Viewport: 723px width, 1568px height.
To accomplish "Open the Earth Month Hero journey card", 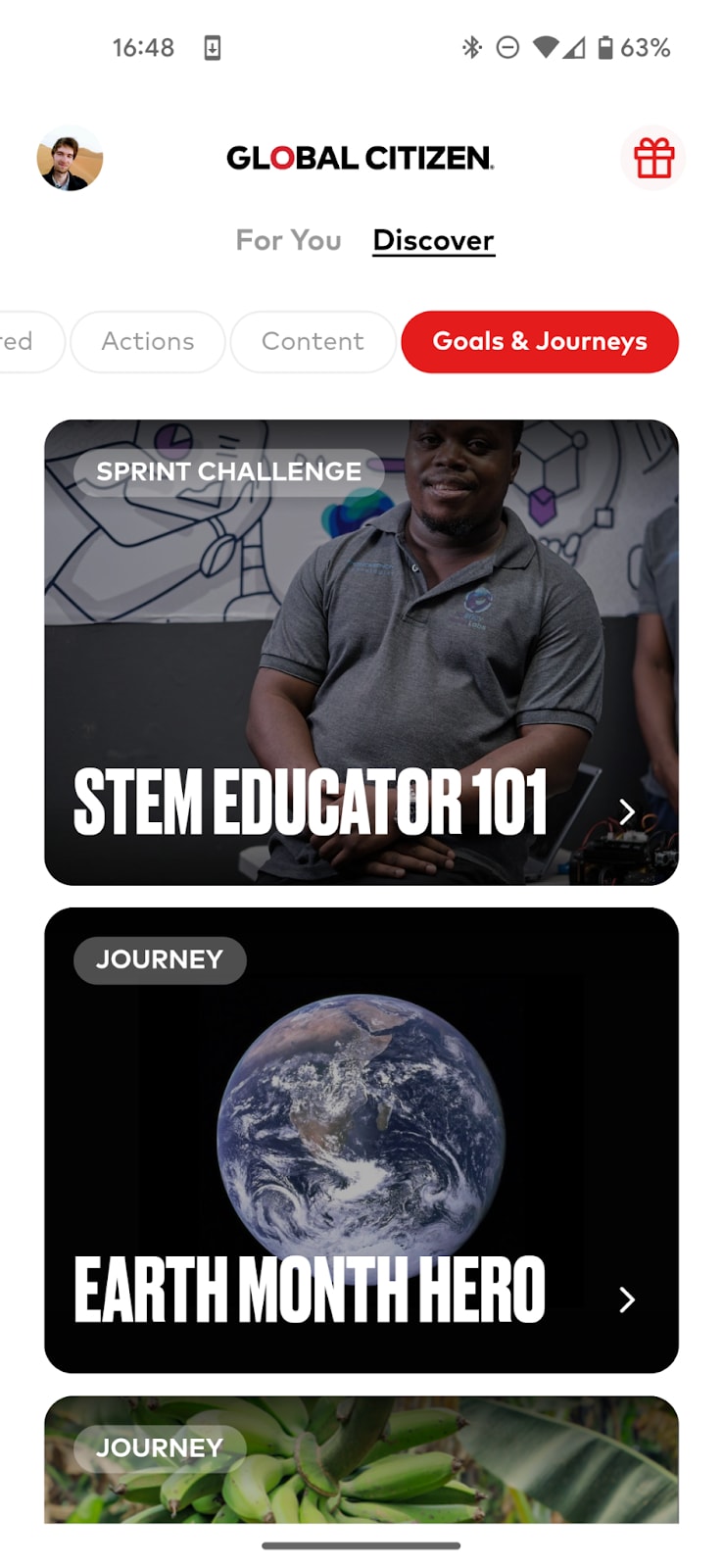I will (x=361, y=1139).
